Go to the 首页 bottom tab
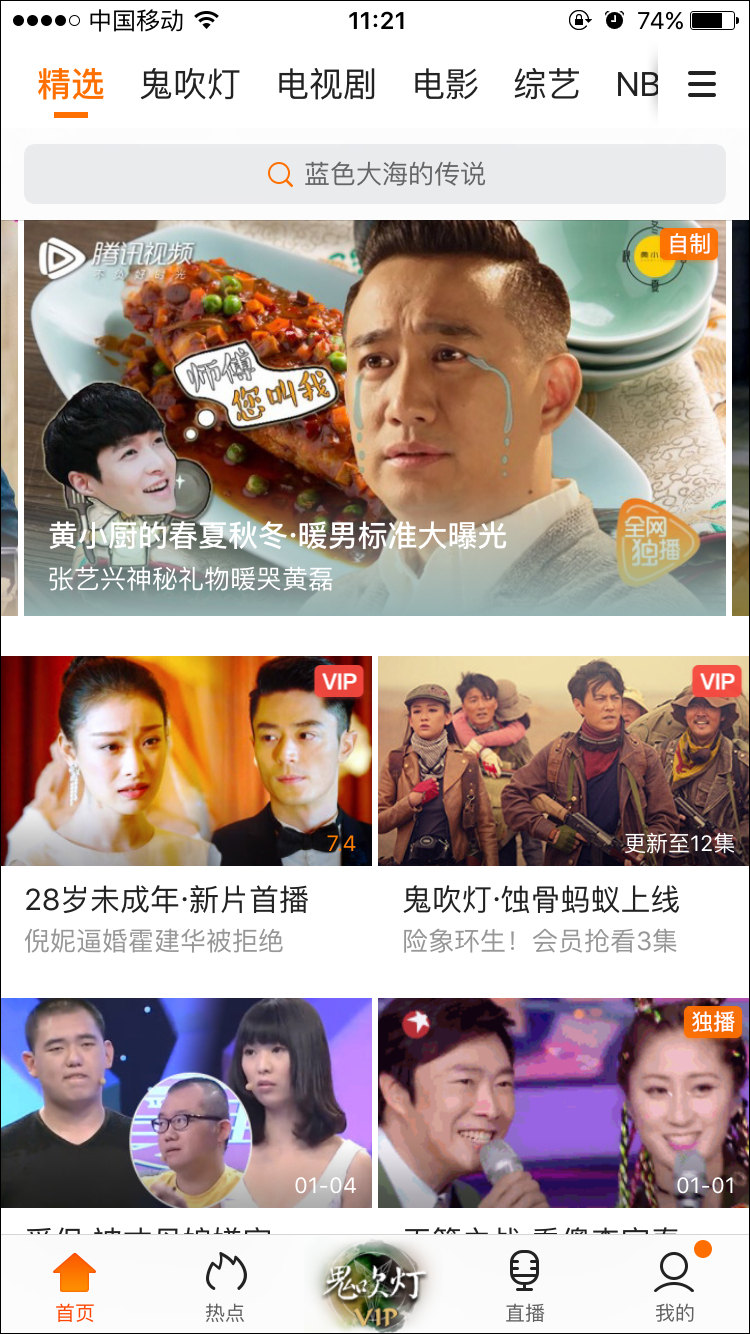 tap(75, 1288)
